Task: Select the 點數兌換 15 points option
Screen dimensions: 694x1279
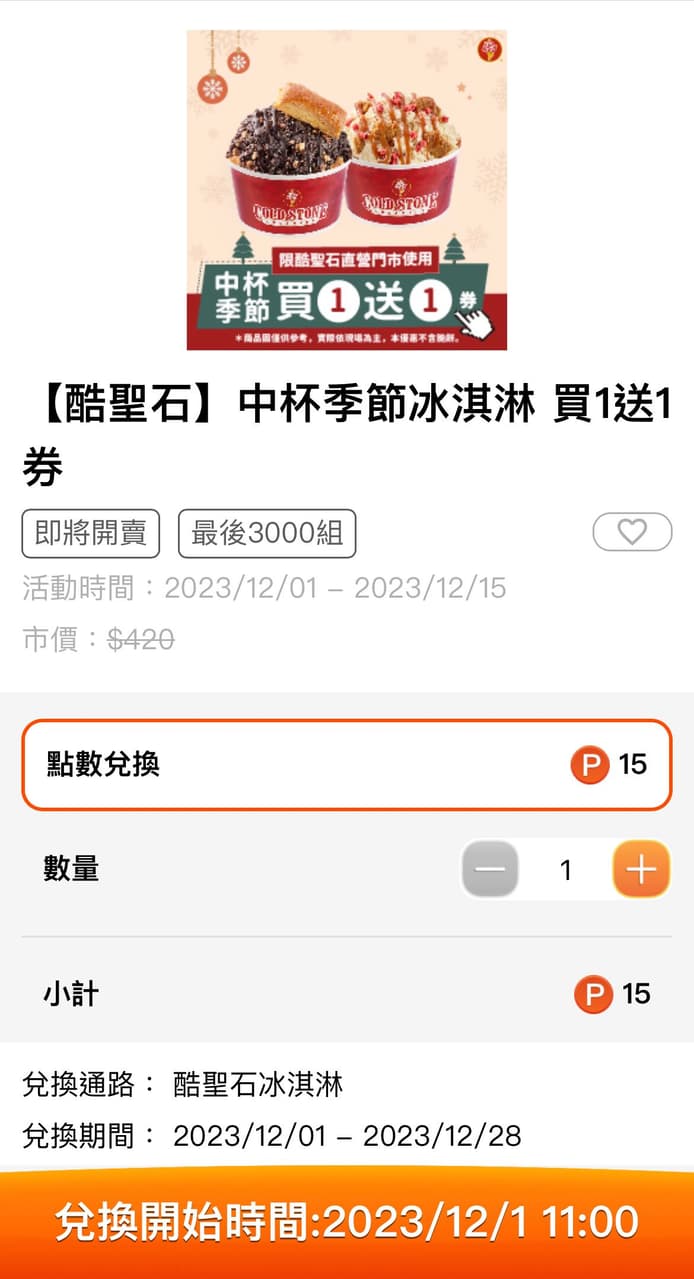Action: tap(347, 765)
